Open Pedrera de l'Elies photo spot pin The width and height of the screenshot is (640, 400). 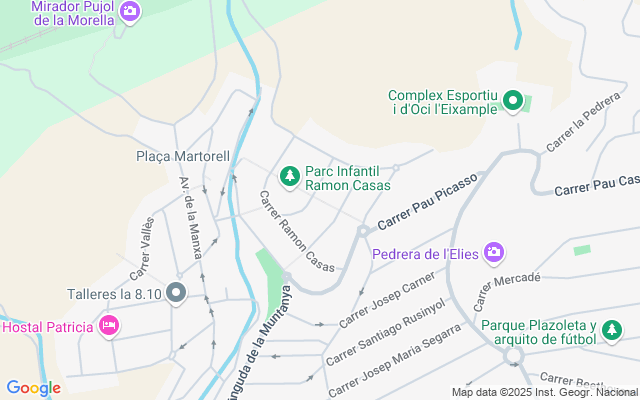493,252
